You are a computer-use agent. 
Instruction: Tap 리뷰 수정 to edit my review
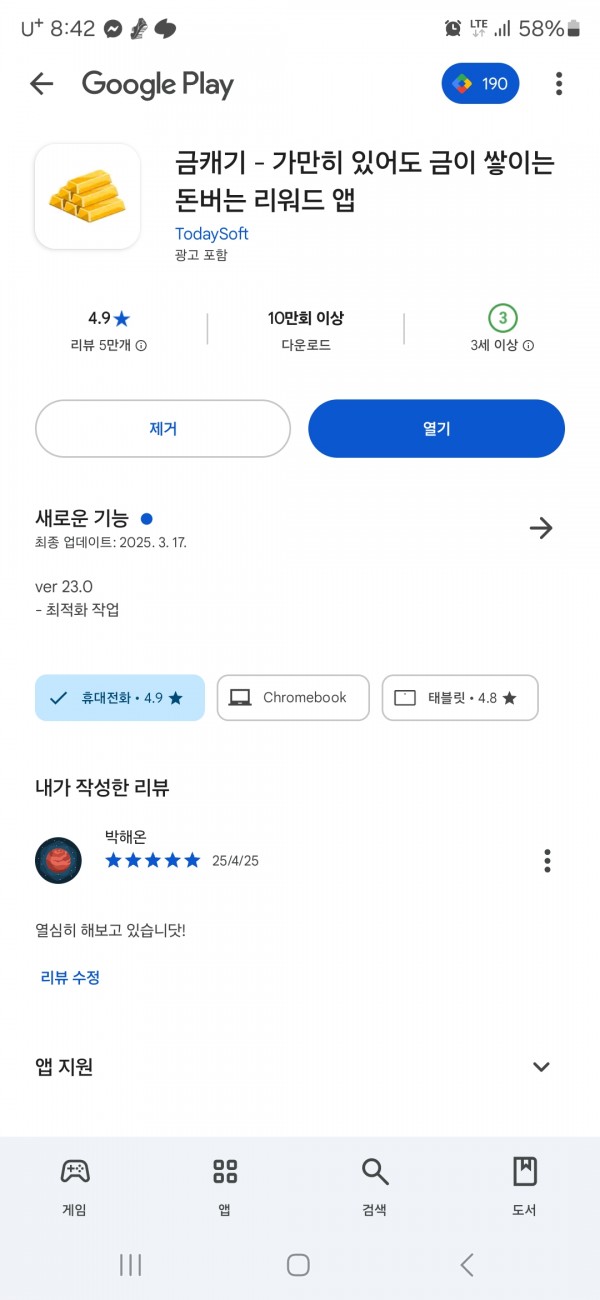(x=70, y=977)
